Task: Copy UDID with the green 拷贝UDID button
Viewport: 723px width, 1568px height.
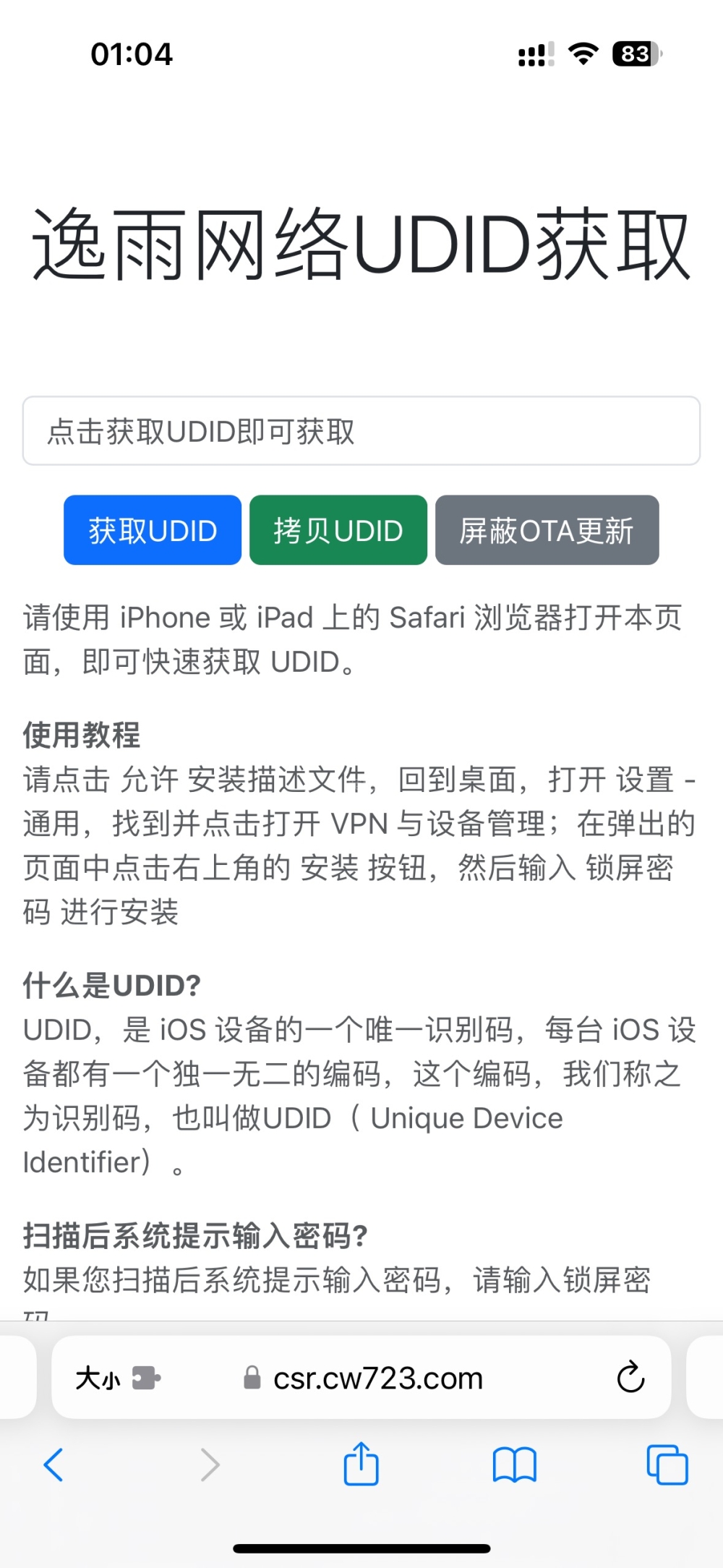Action: [338, 530]
